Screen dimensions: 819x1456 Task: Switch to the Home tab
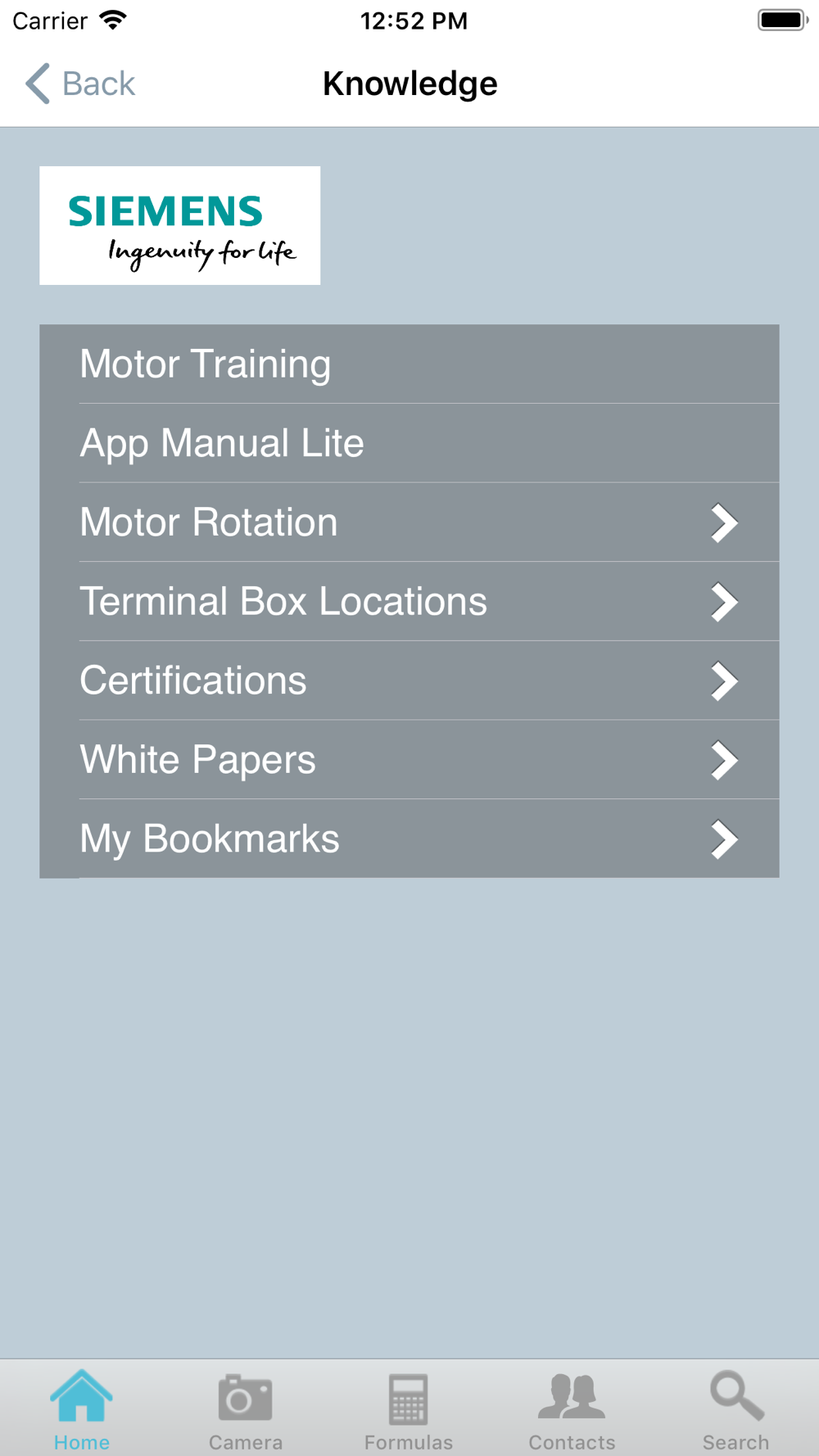point(82,1410)
